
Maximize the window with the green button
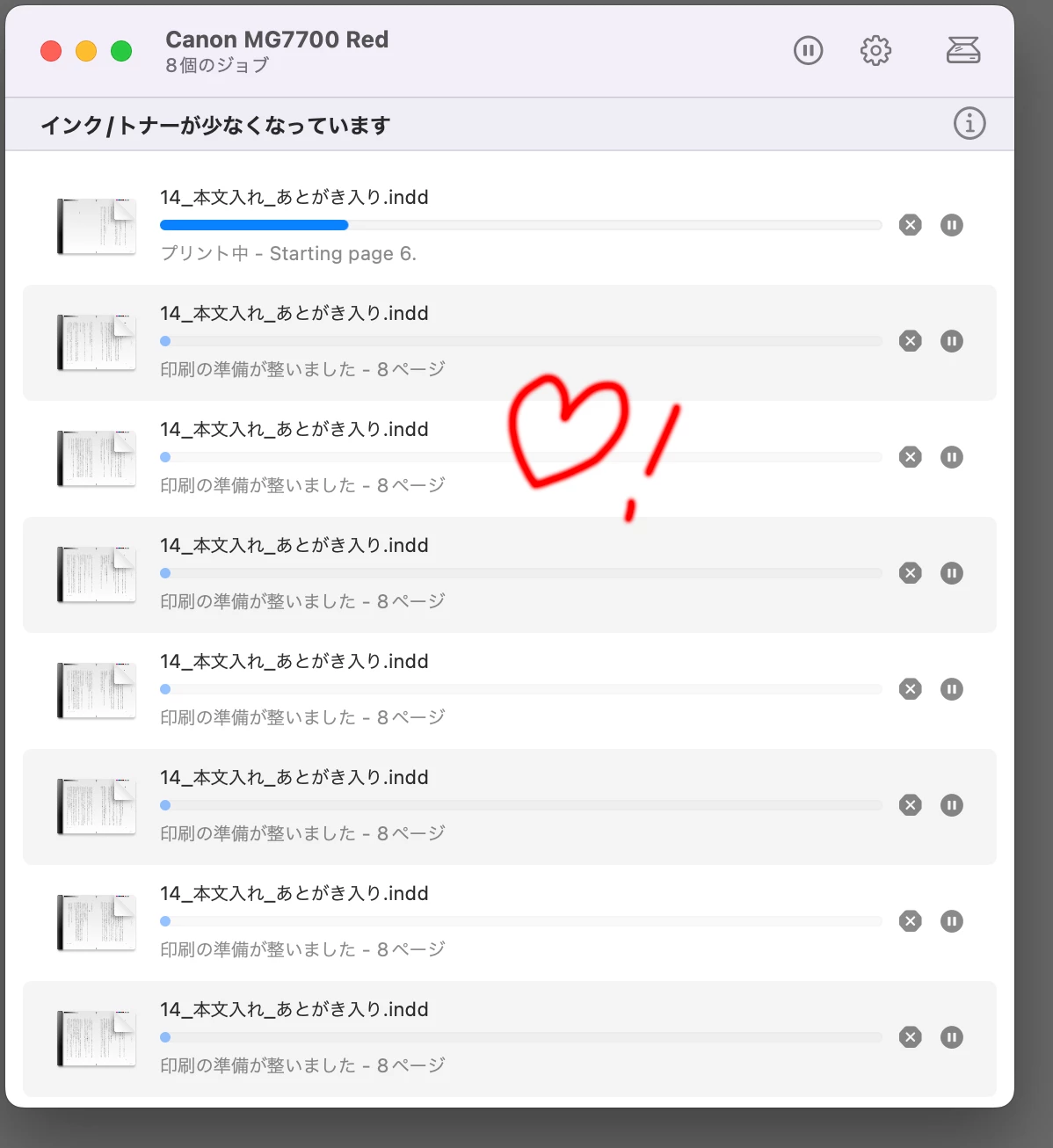click(x=121, y=51)
